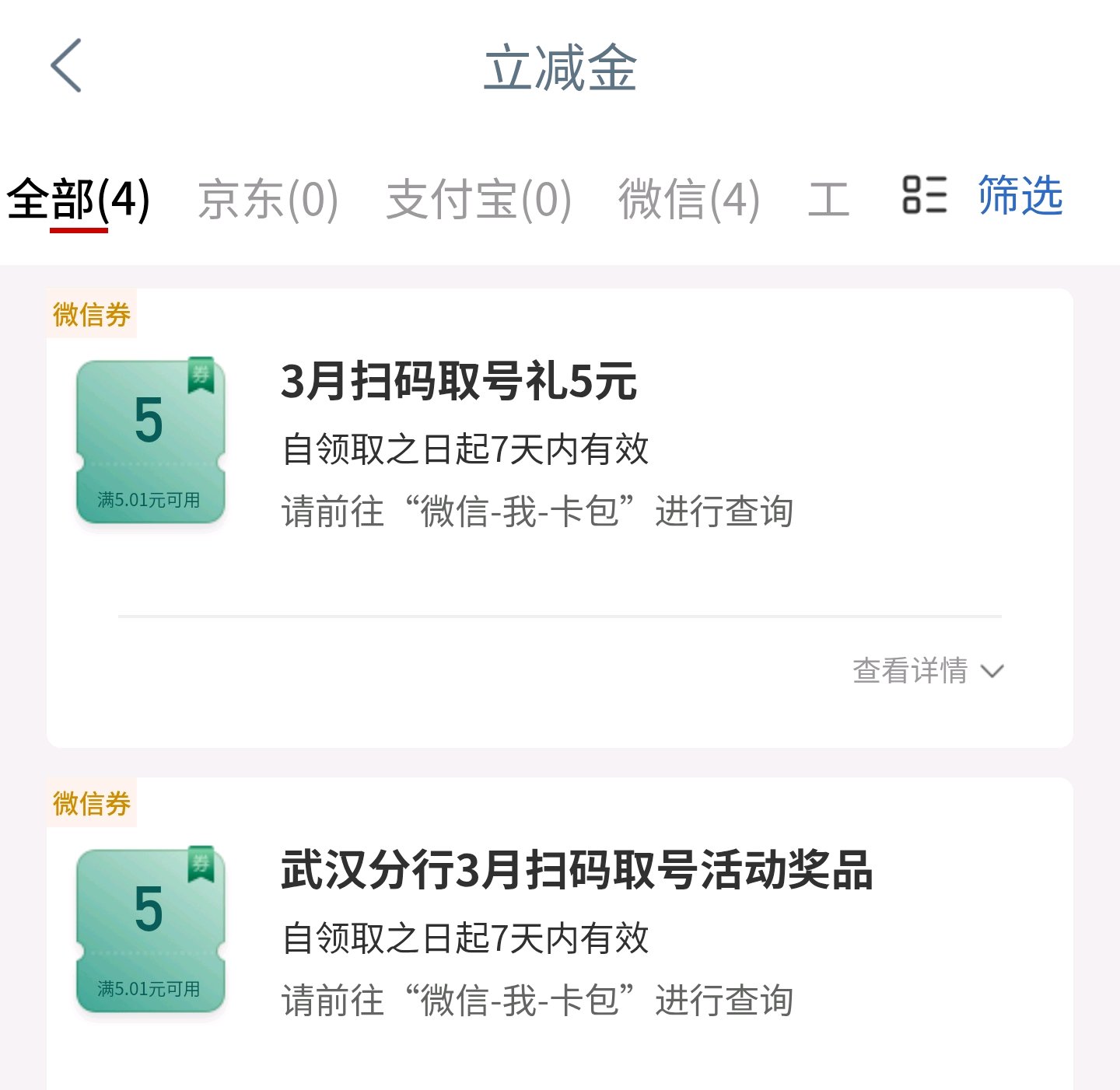This screenshot has height=1090, width=1120.
Task: Open the 3月扫码取号礼5元 coupon card
Action: click(560, 519)
